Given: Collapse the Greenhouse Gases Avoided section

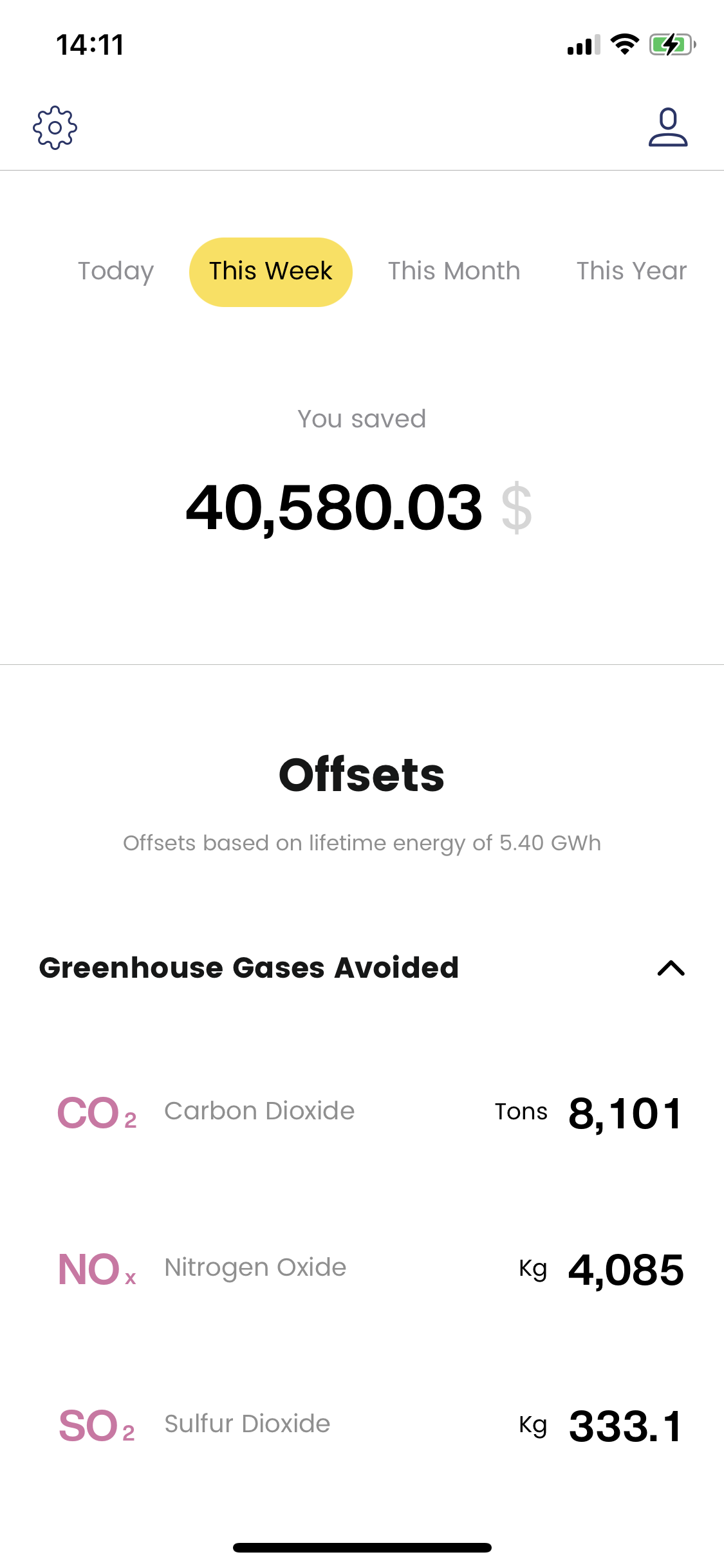Looking at the screenshot, I should [671, 968].
